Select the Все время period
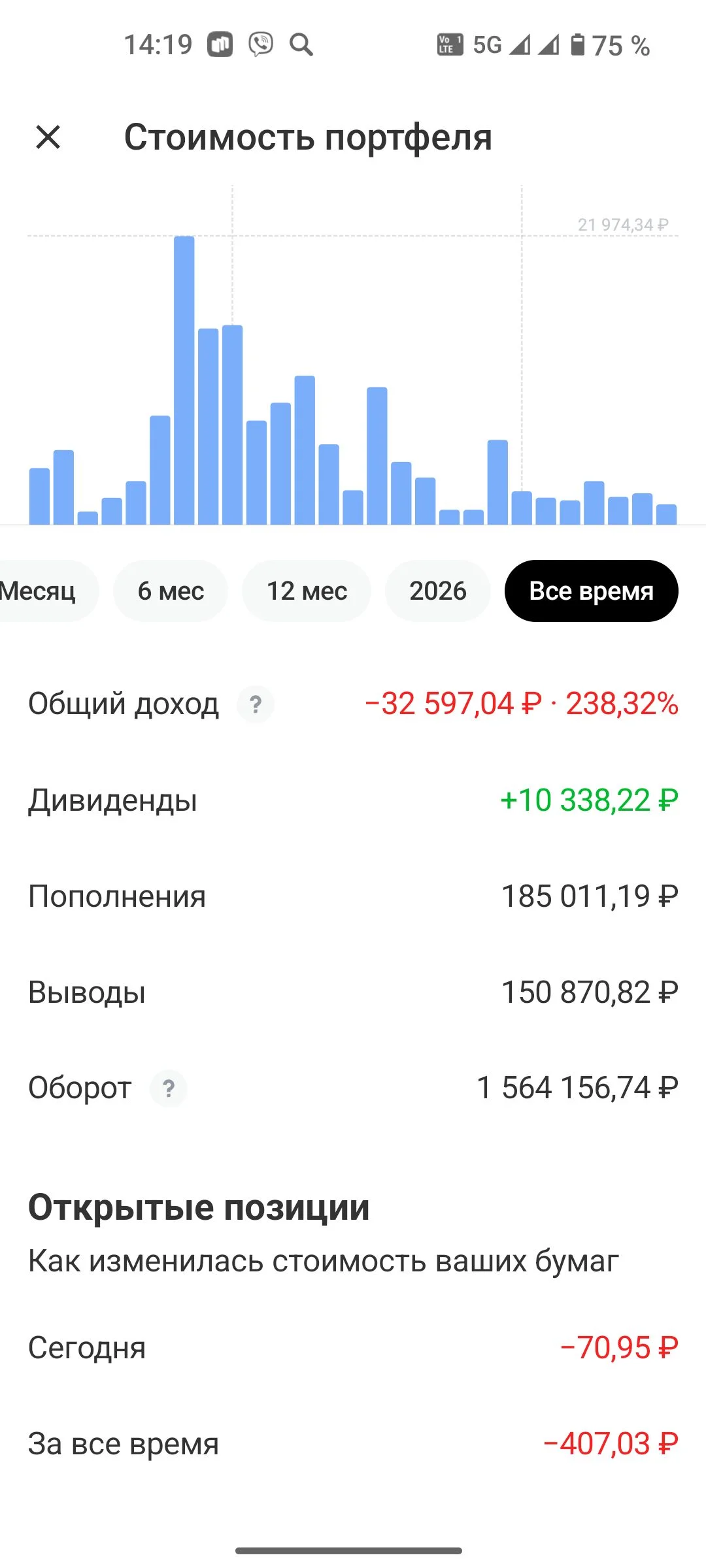This screenshot has width=706, height=1568. coord(592,591)
